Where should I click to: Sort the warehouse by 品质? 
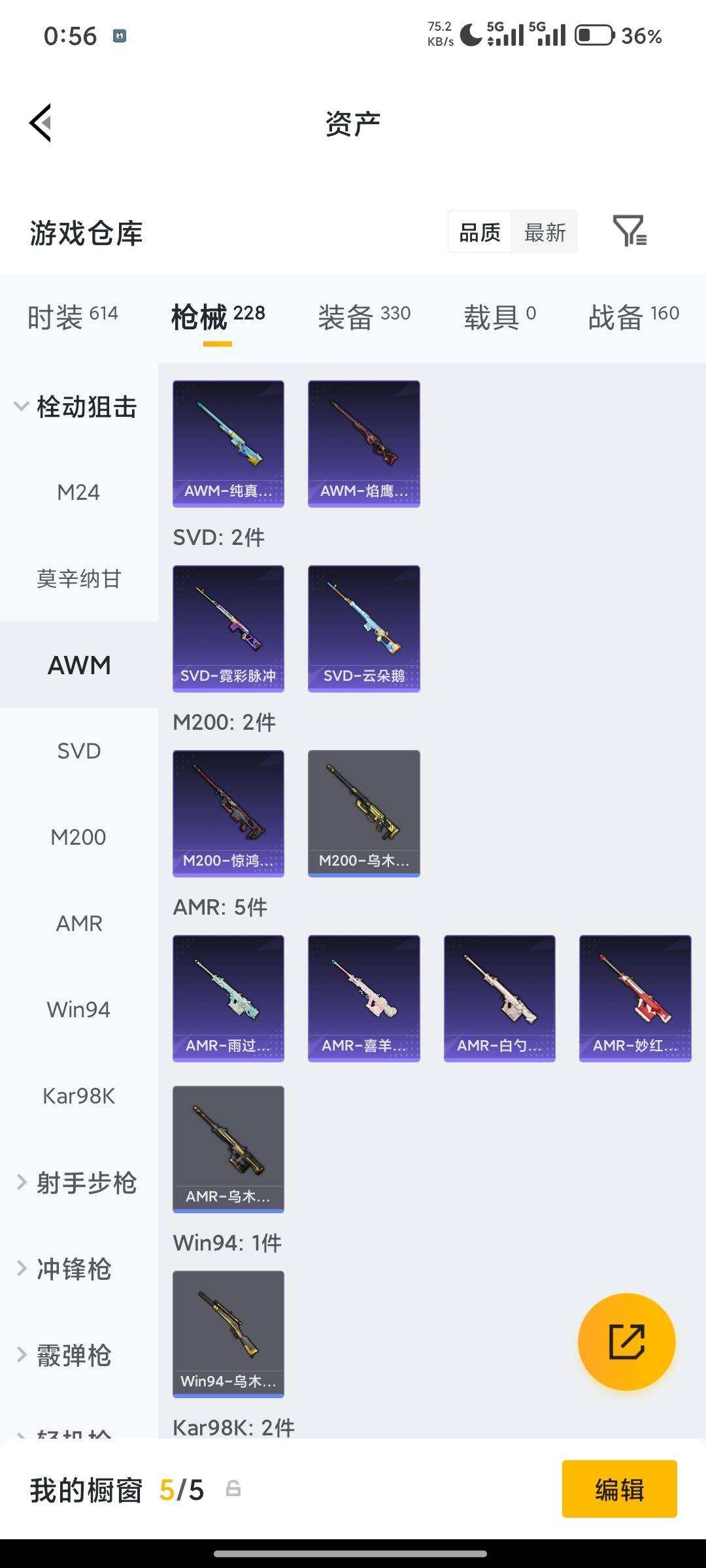480,232
